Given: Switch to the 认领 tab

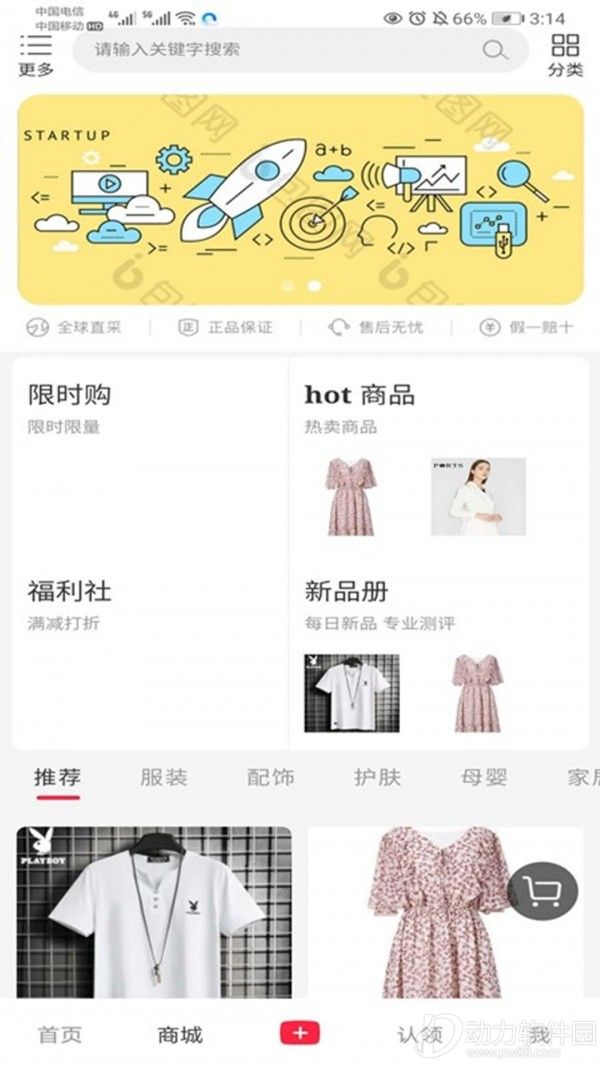Looking at the screenshot, I should coord(420,1035).
